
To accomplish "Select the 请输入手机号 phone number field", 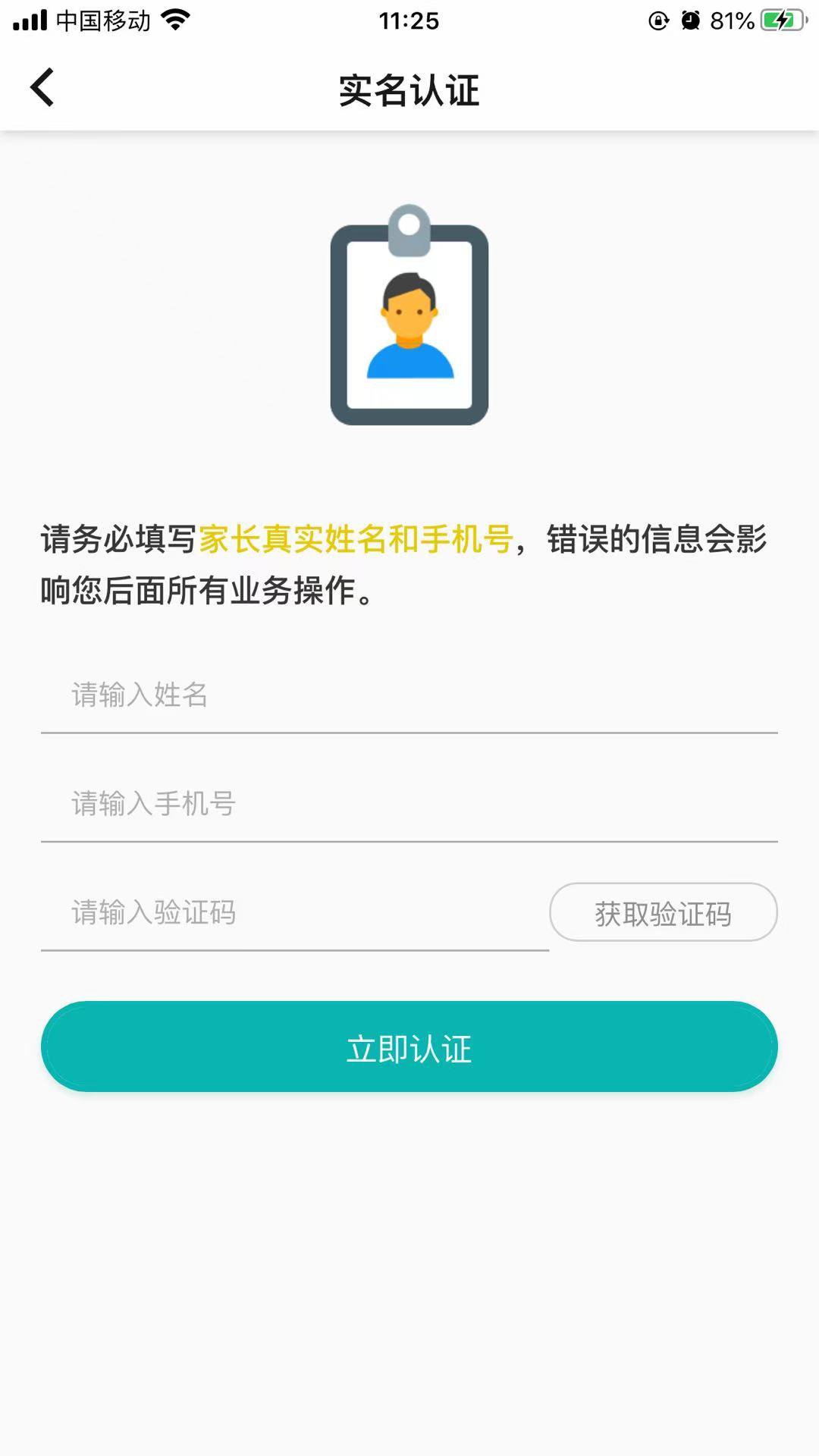I will coord(409,804).
